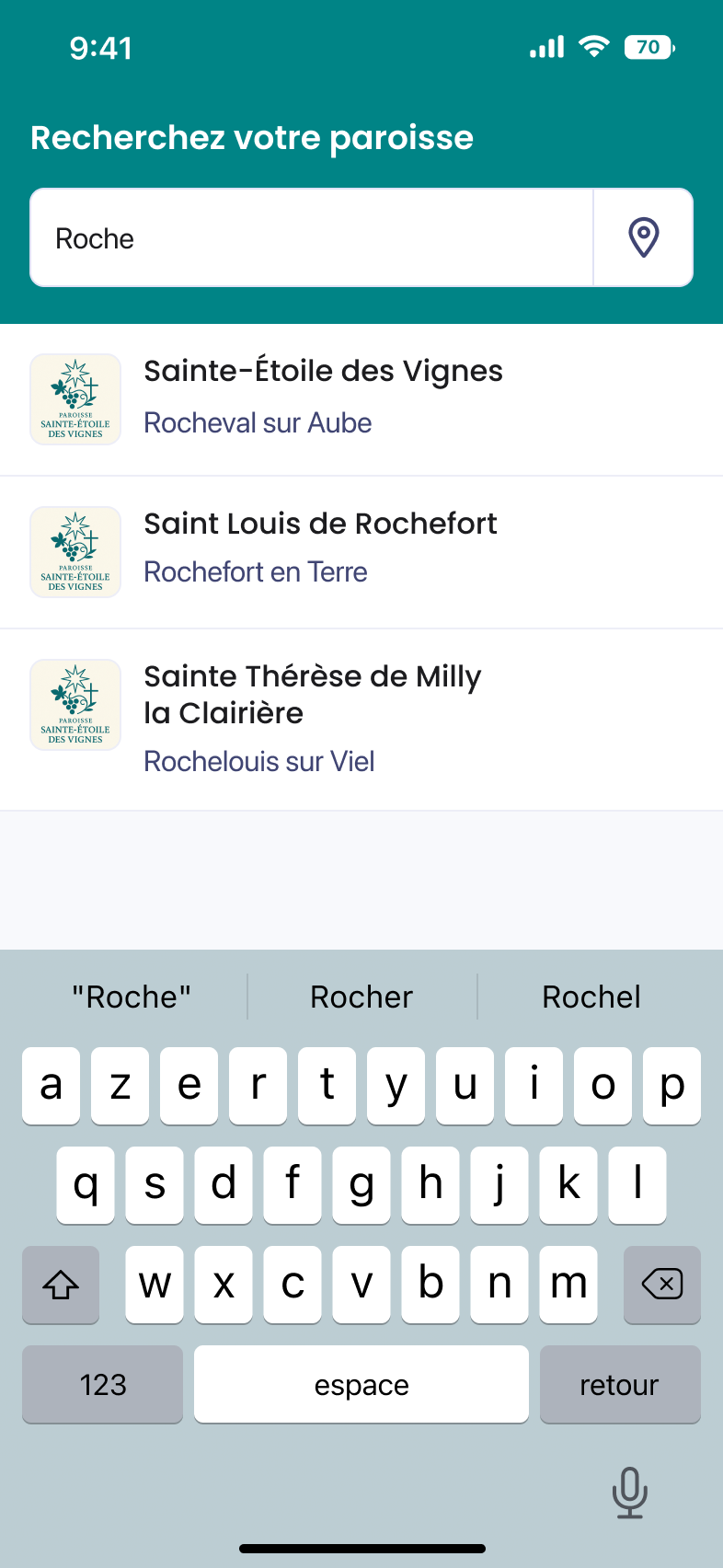Image resolution: width=723 pixels, height=1568 pixels.
Task: Select the Rocher keyboard suggestion
Action: click(x=361, y=996)
